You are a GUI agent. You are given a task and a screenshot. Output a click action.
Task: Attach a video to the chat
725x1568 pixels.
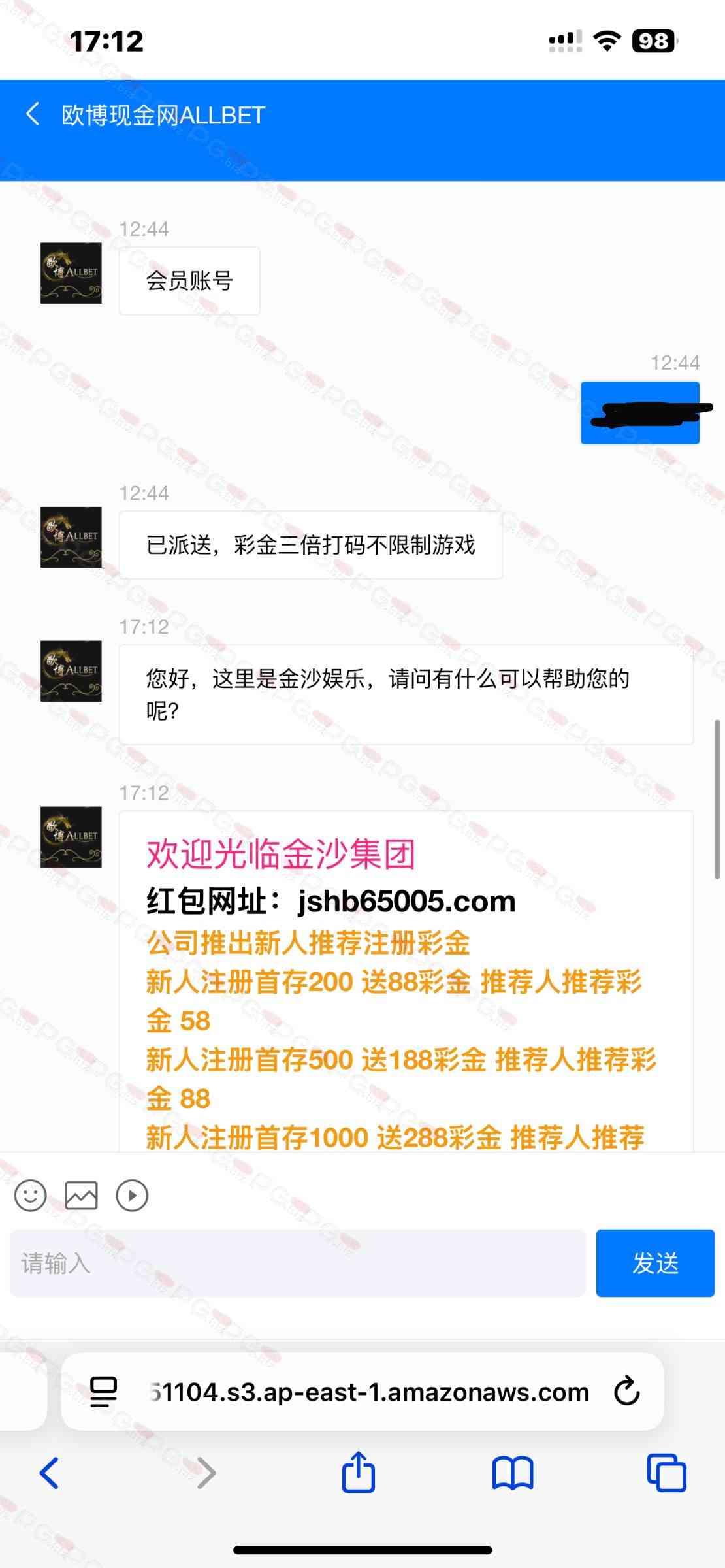coord(132,1196)
